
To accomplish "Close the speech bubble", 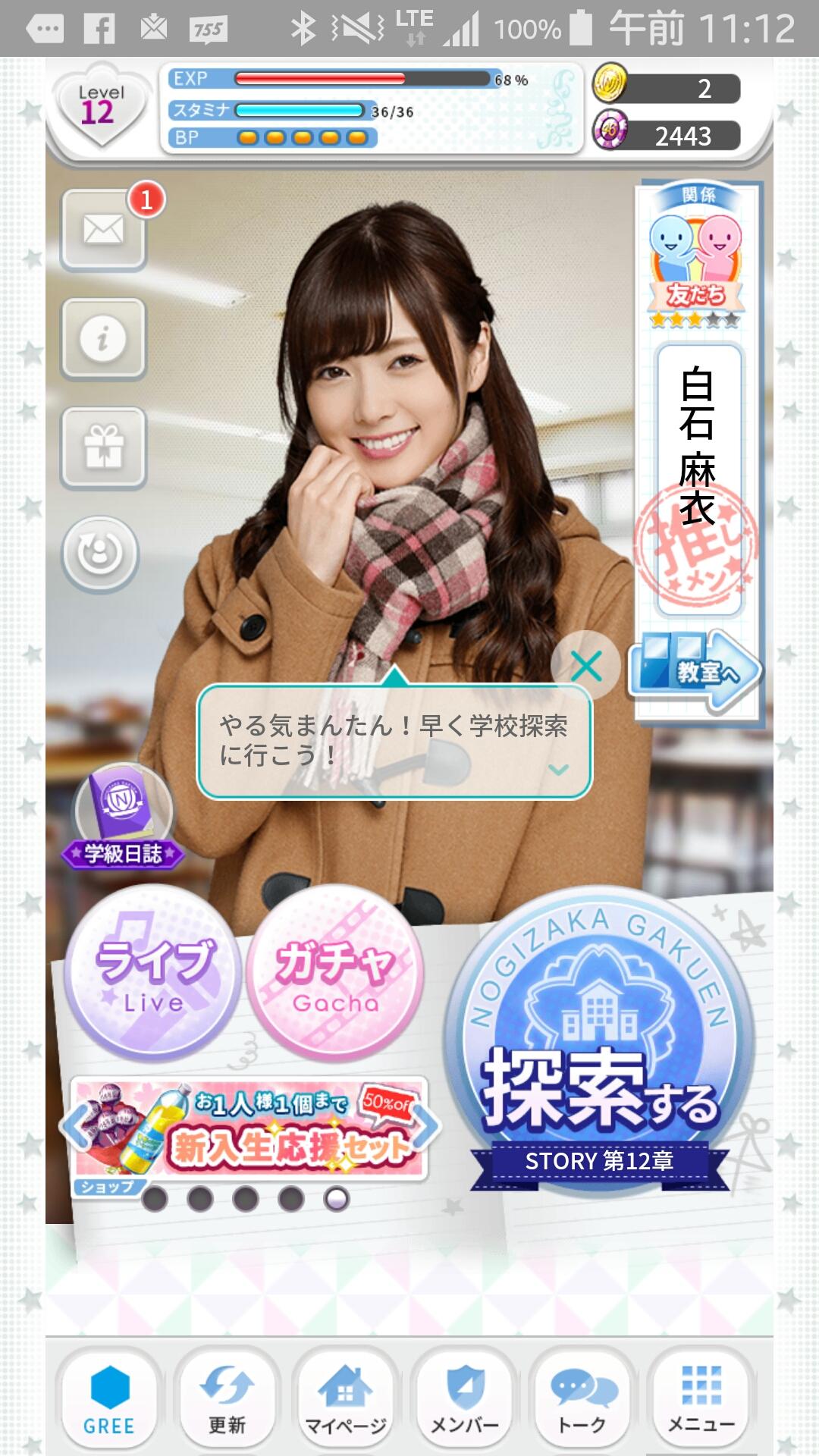I will tap(585, 666).
